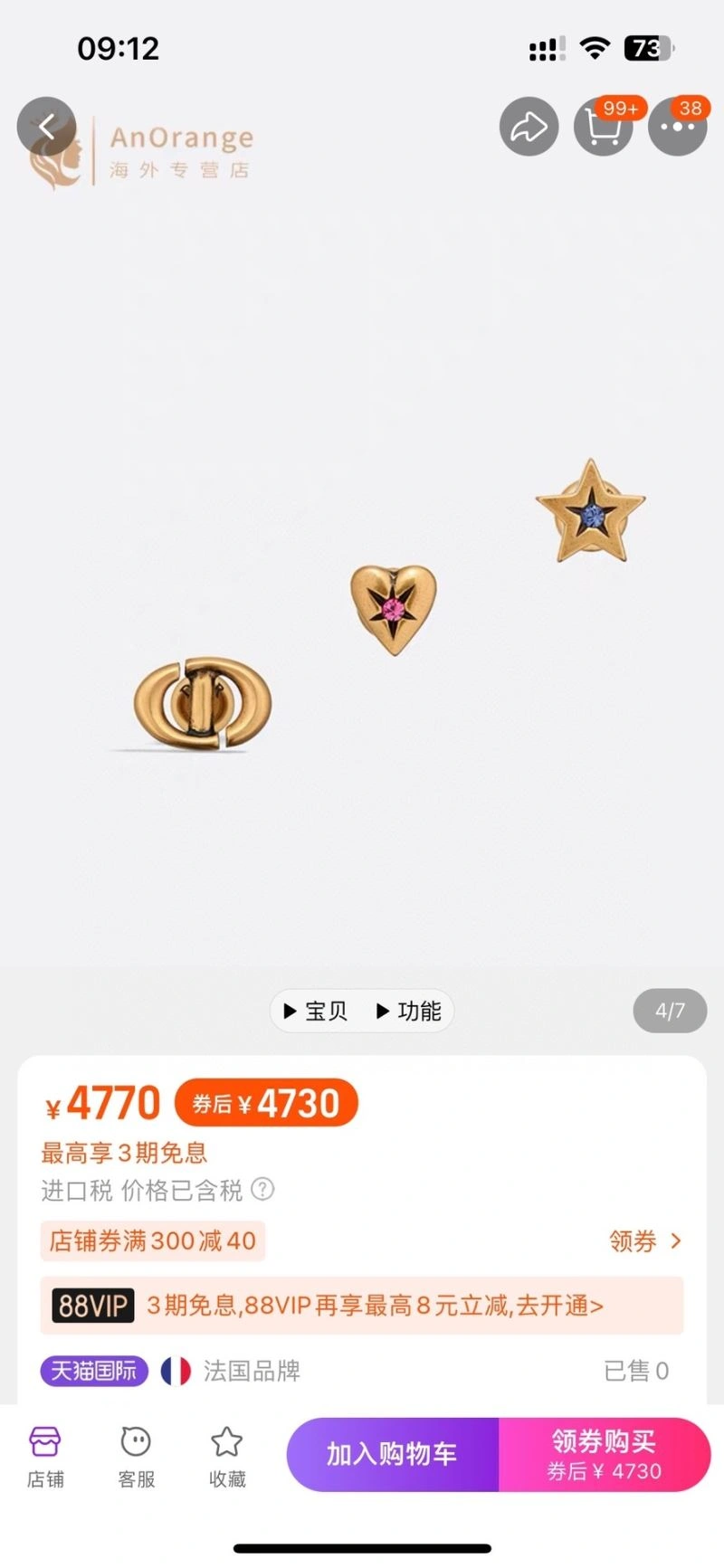
Task: Share this product
Action: click(529, 127)
